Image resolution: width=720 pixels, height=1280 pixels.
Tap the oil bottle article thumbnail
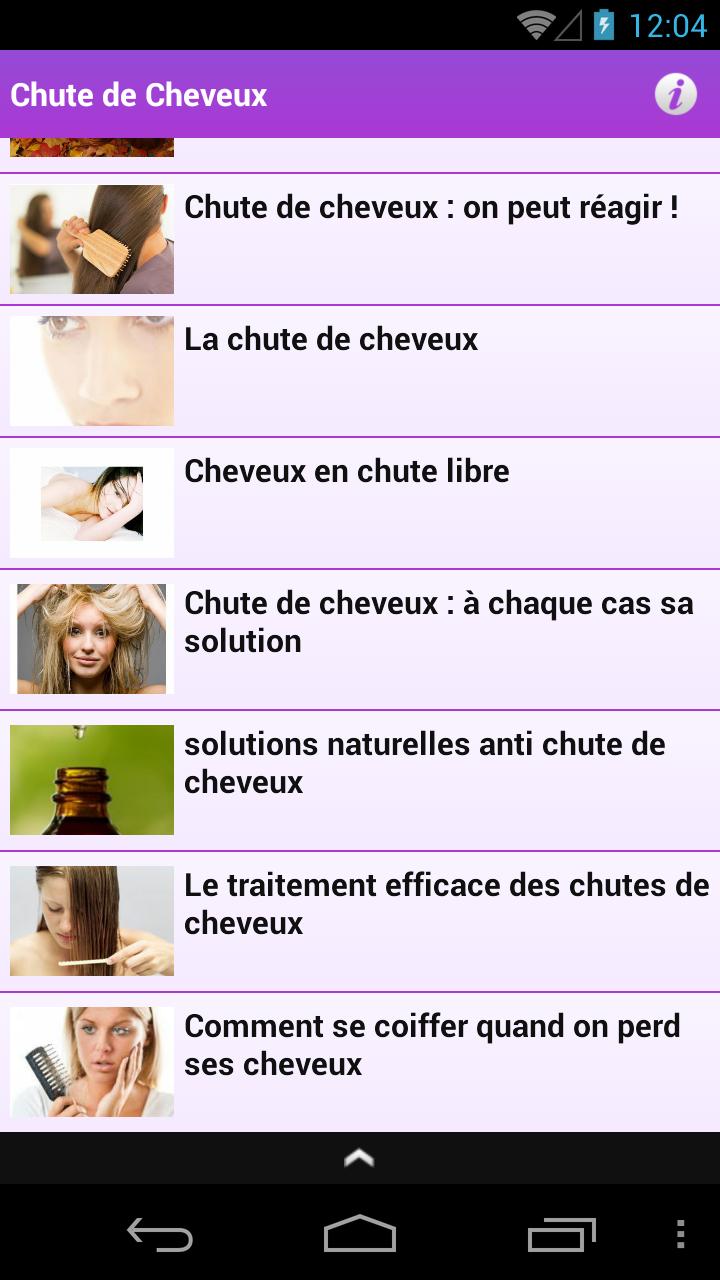(x=91, y=780)
